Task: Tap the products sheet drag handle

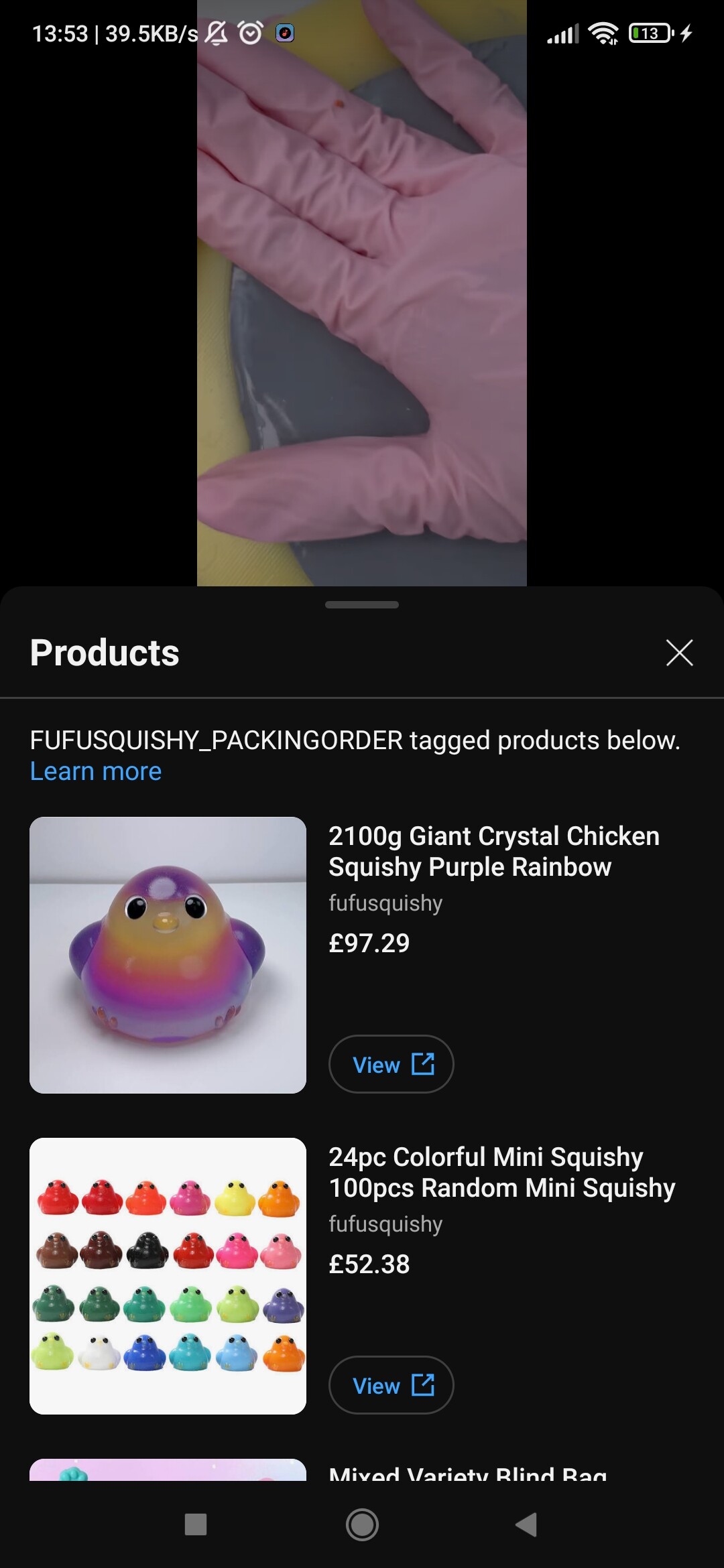Action: tap(362, 604)
